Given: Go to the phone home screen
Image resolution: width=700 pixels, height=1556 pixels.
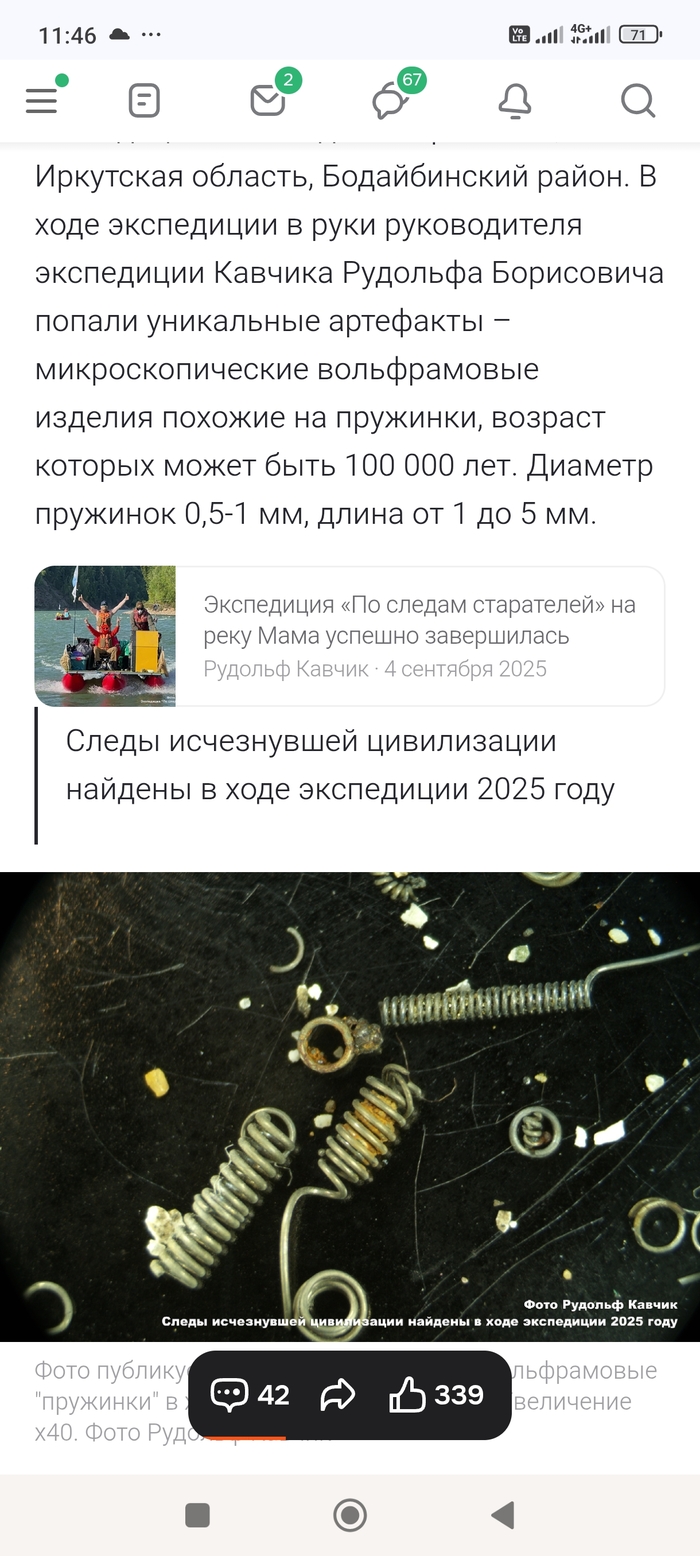Looking at the screenshot, I should (x=350, y=1515).
